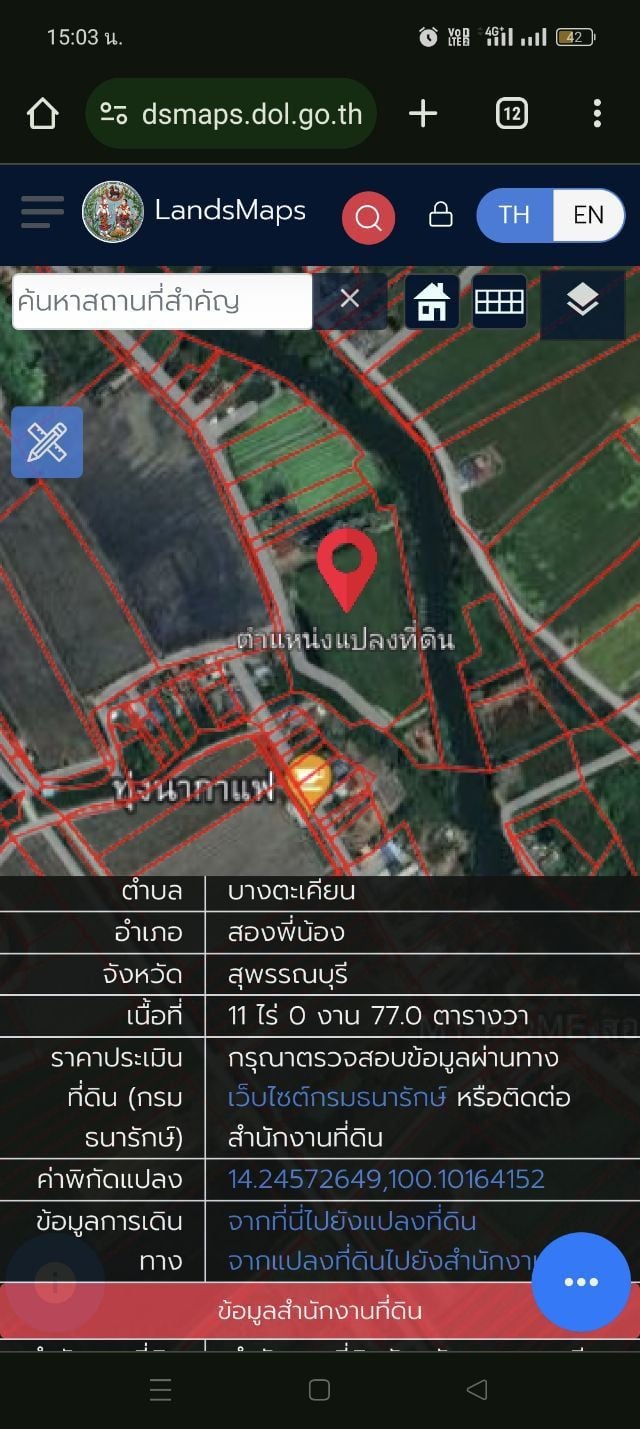Screen dimensions: 640x1429
Task: Open the browser overflow menu
Action: pyautogui.click(x=597, y=114)
